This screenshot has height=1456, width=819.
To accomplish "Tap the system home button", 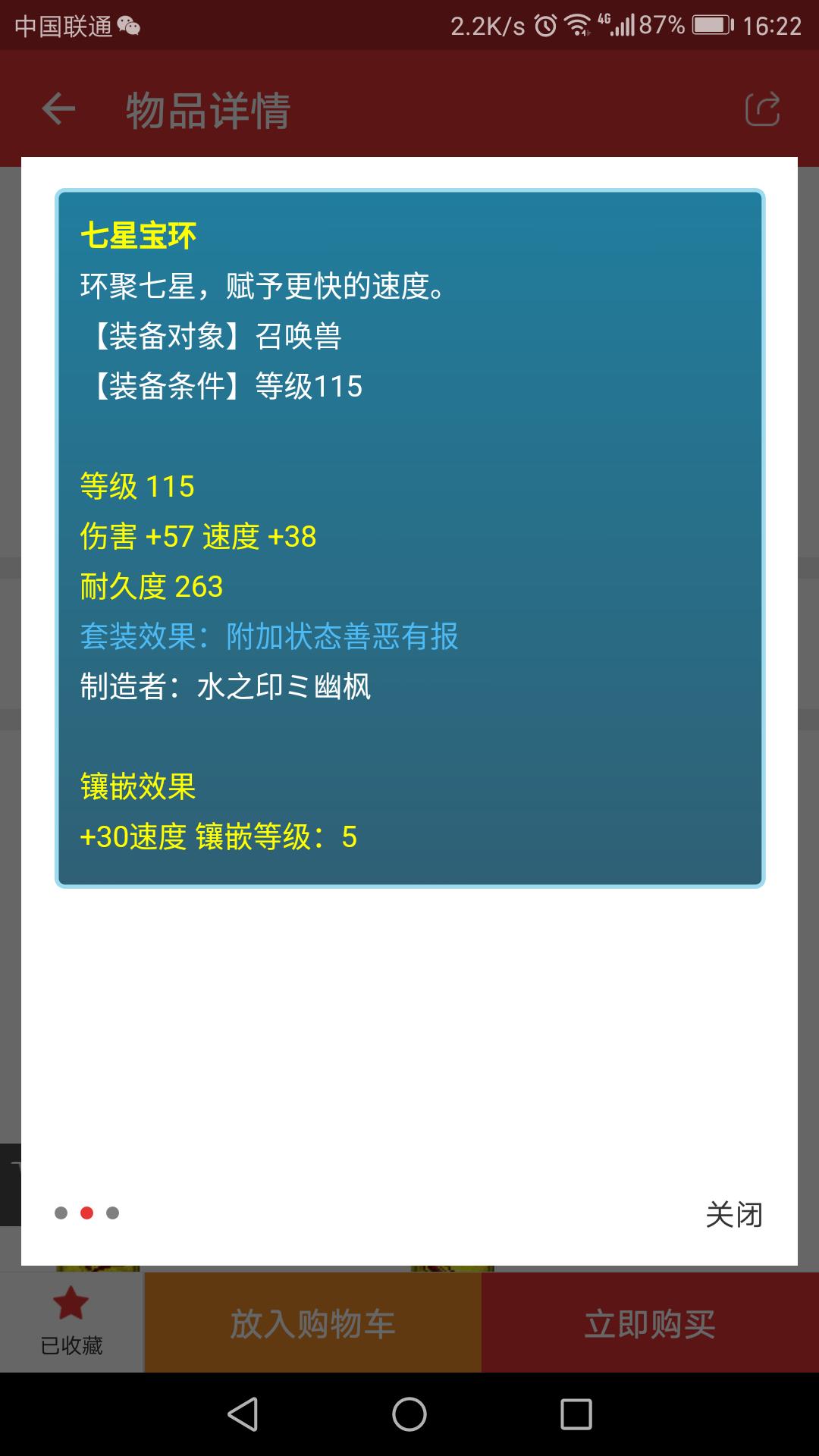I will [409, 1414].
